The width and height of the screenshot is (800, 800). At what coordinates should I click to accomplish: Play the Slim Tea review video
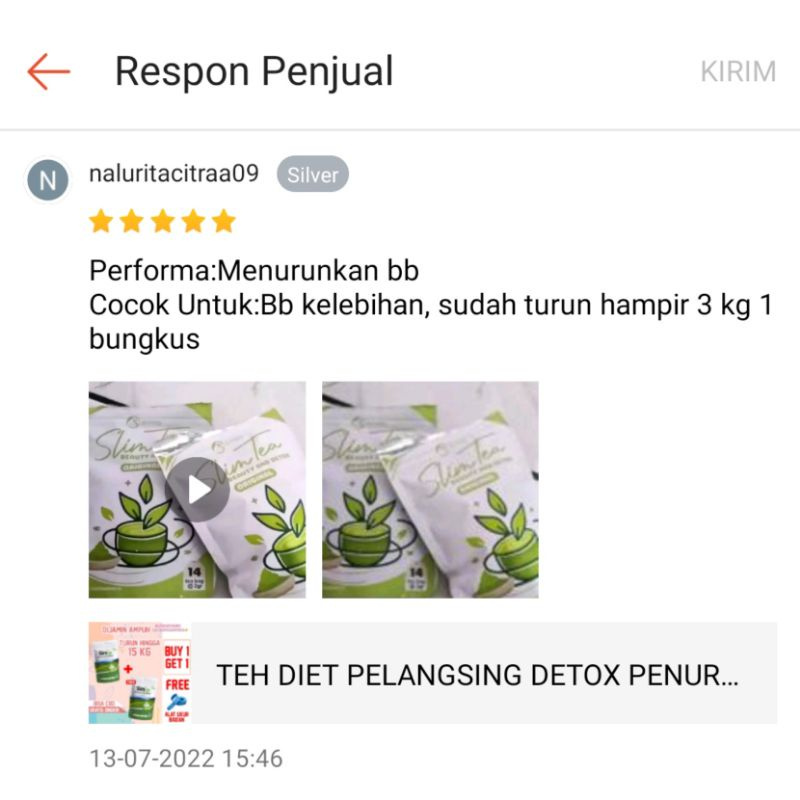[x=197, y=489]
